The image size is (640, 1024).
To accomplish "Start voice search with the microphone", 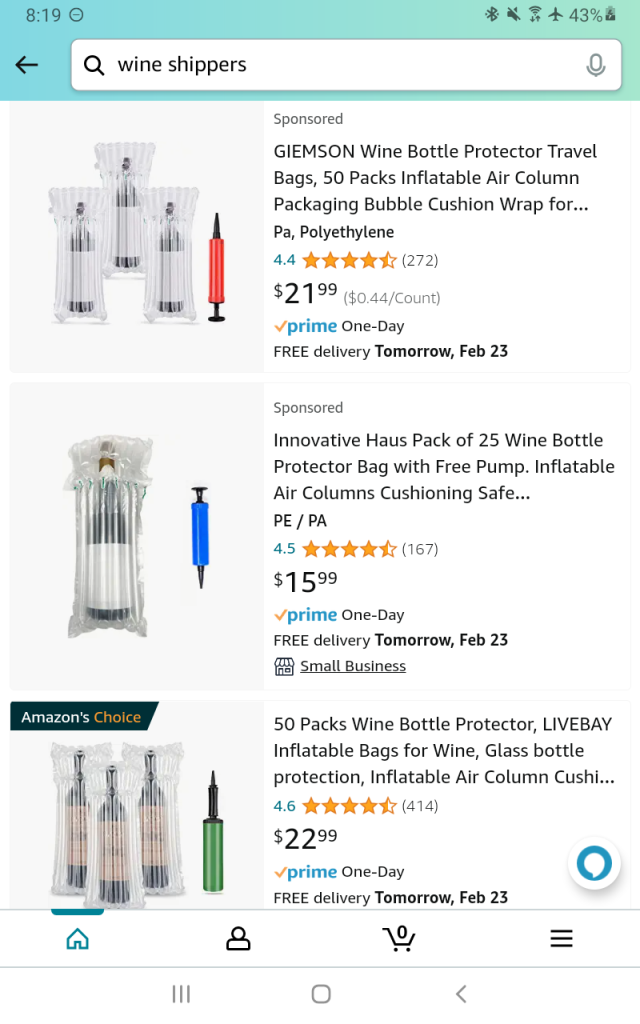I will click(595, 65).
